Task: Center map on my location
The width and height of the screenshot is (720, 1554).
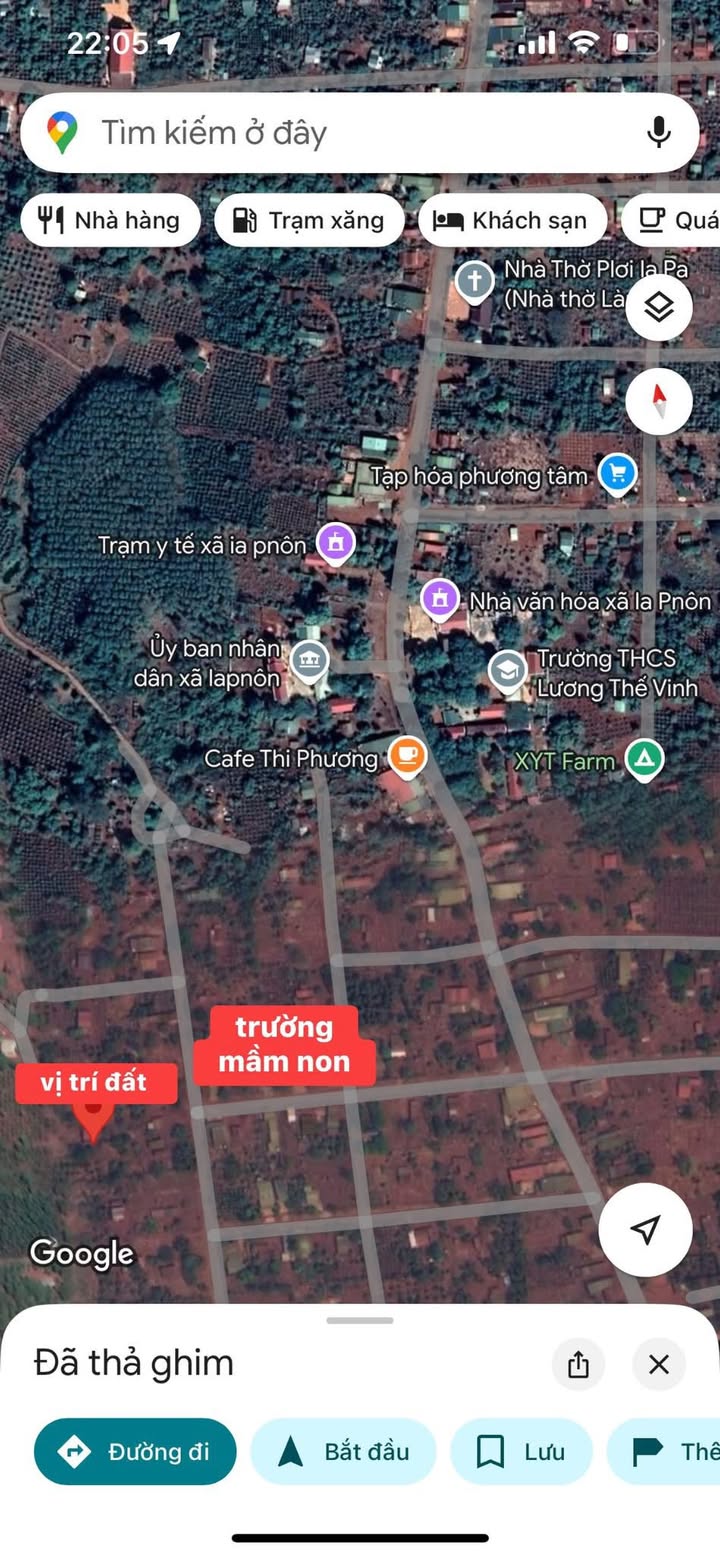Action: (x=646, y=1229)
